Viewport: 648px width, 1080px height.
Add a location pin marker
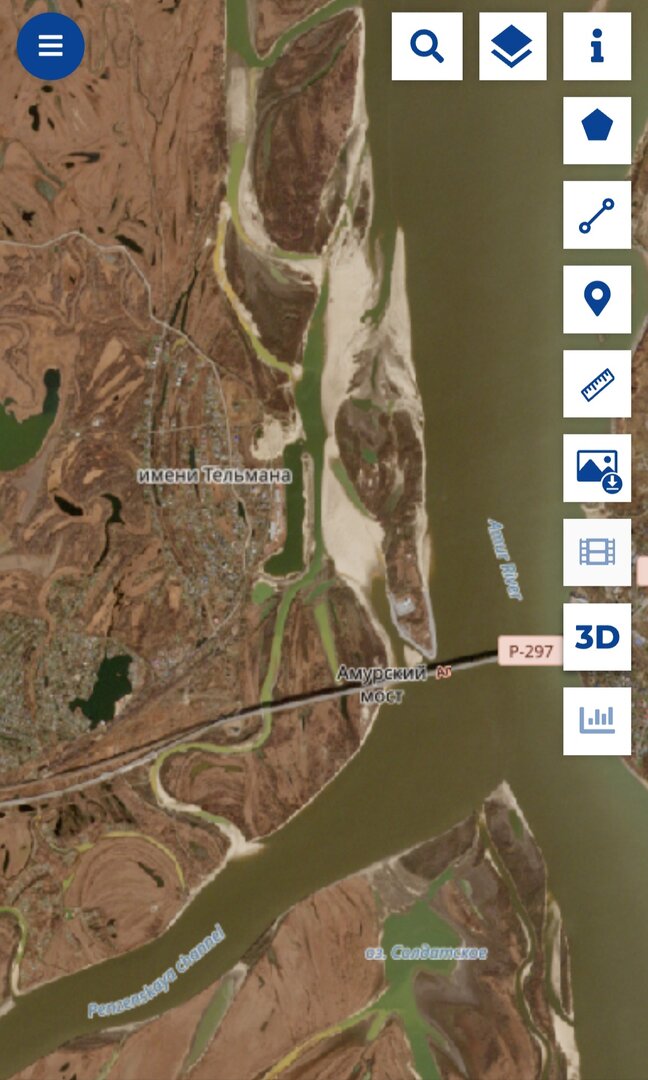(x=597, y=299)
